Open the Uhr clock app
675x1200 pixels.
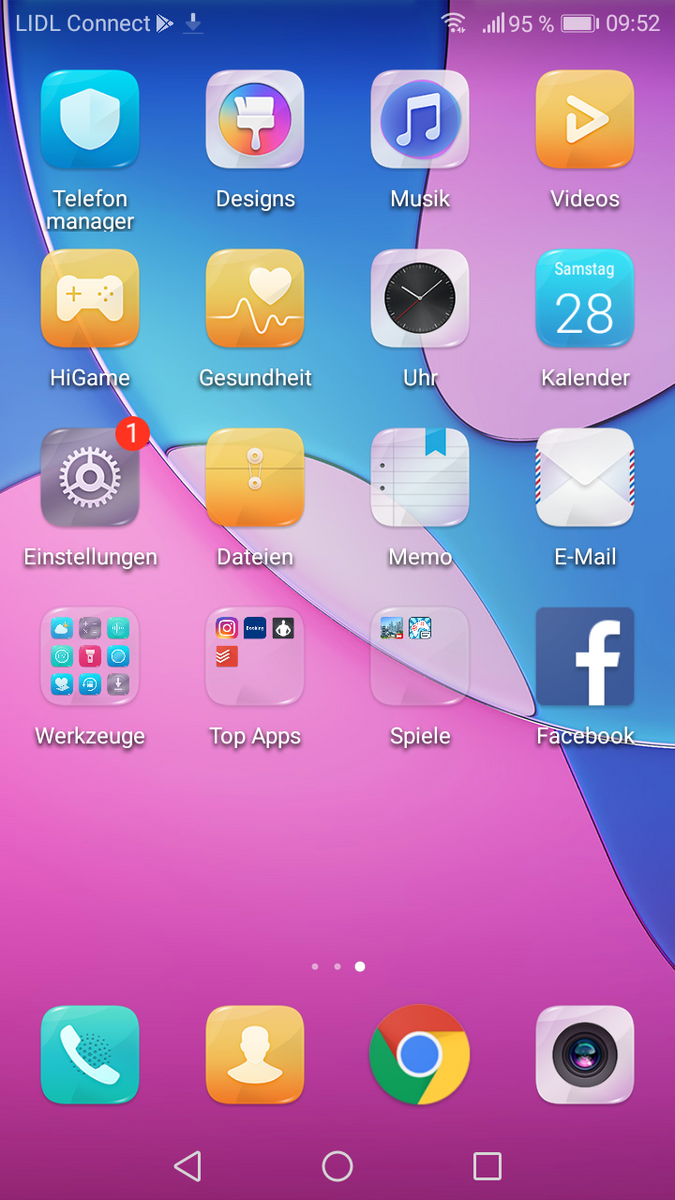(x=420, y=299)
